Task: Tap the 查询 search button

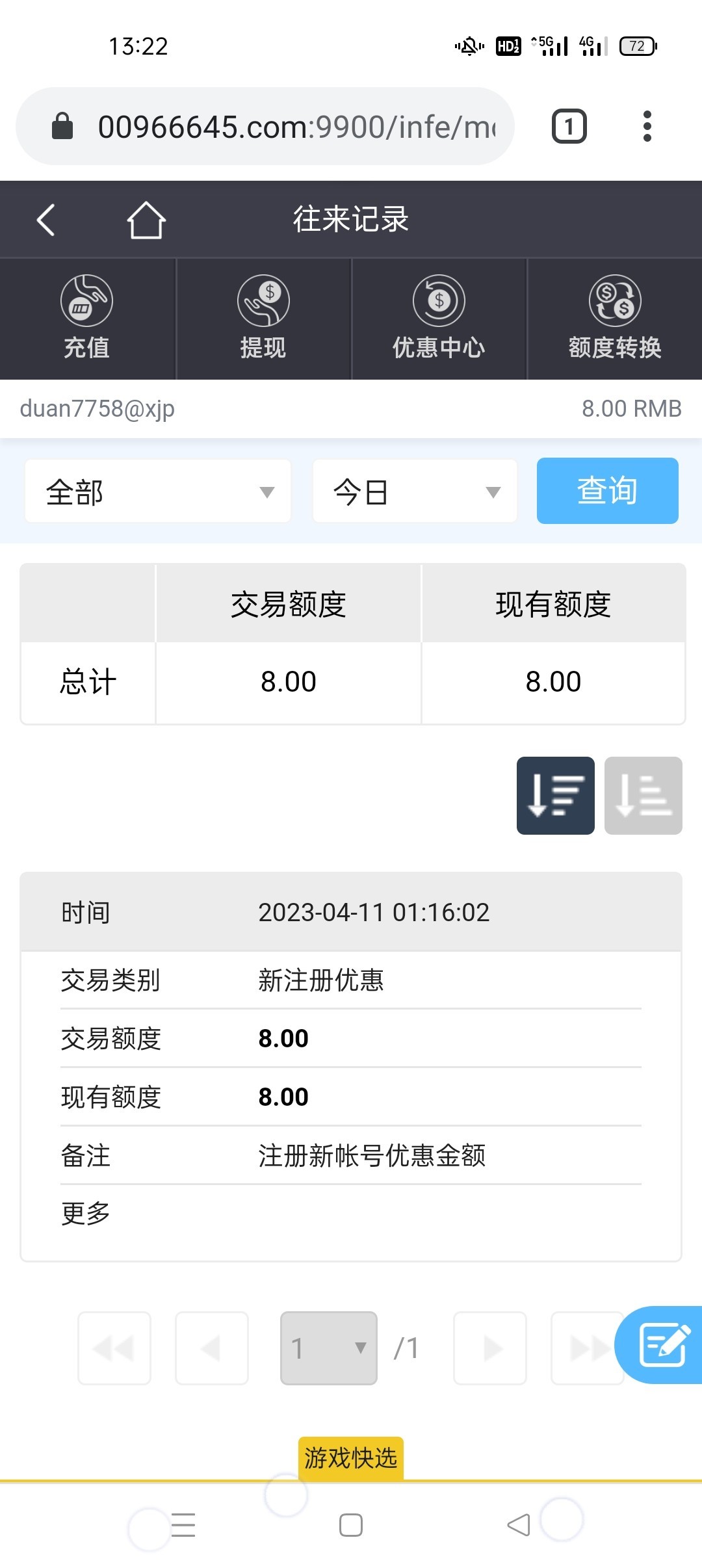Action: 607,491
